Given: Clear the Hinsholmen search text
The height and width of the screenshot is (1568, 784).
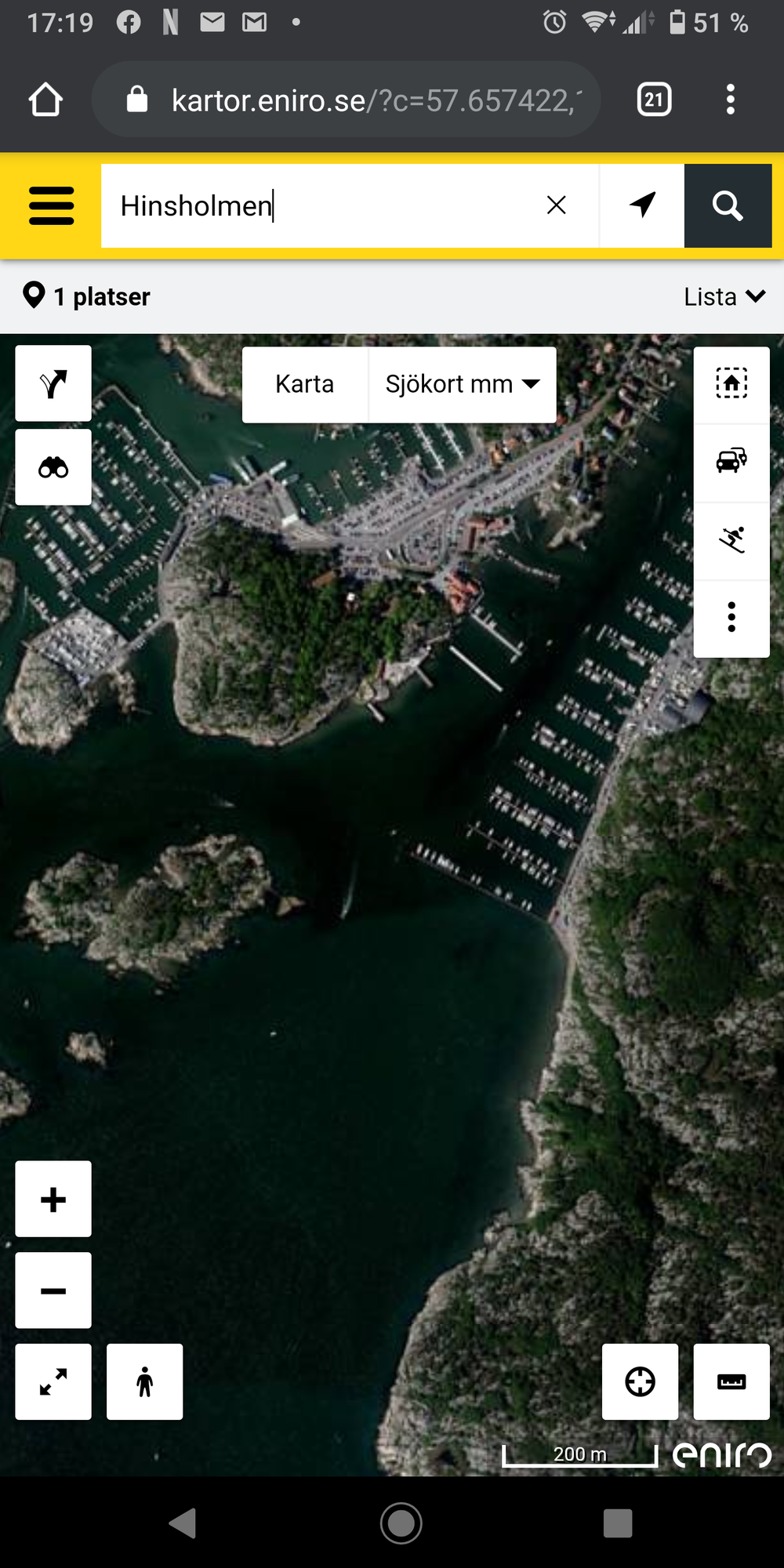Looking at the screenshot, I should tap(556, 205).
